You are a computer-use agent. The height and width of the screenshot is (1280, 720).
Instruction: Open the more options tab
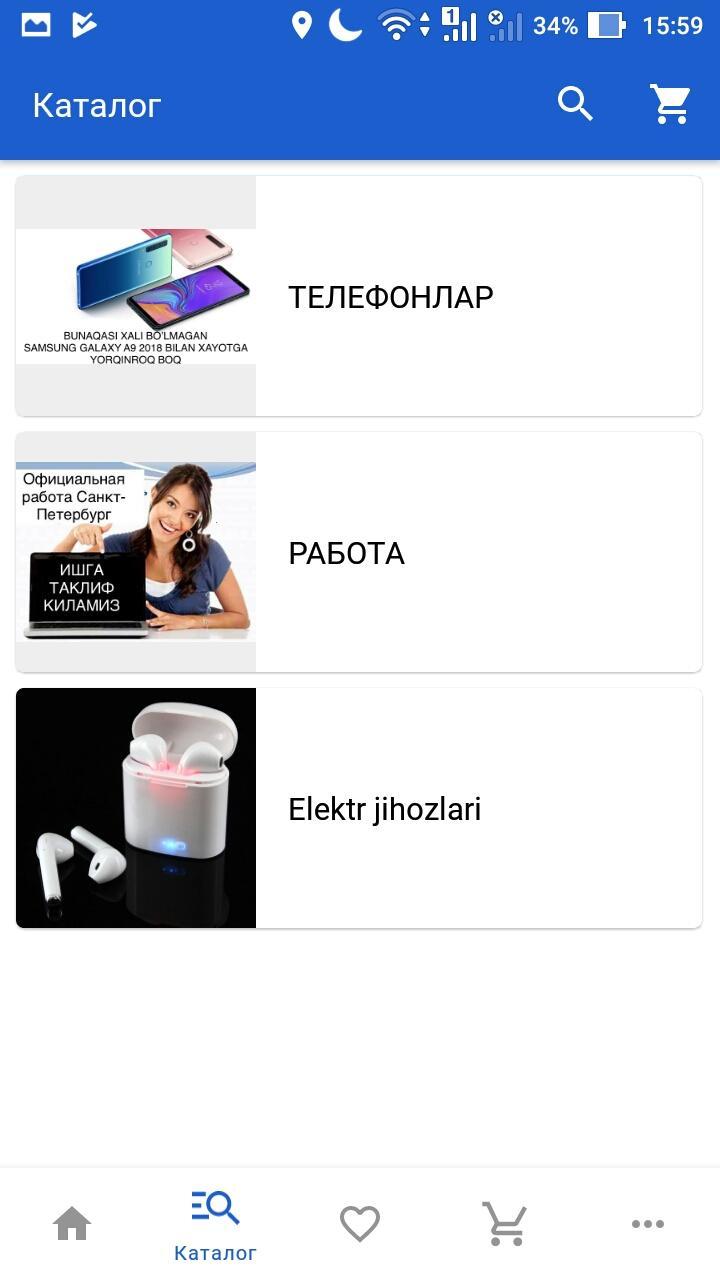coord(647,1223)
